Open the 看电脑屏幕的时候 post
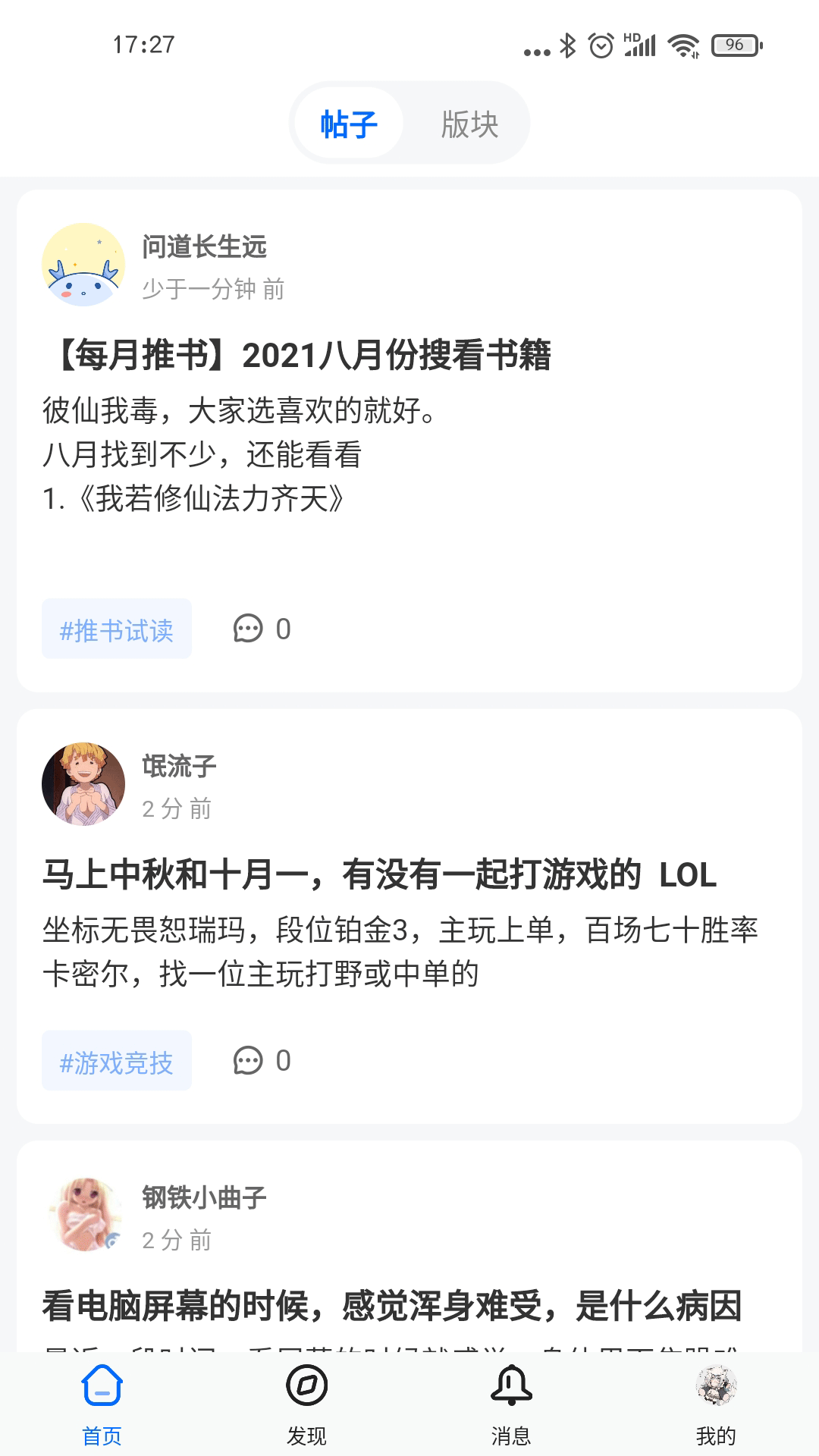The image size is (819, 1456). click(x=391, y=1306)
